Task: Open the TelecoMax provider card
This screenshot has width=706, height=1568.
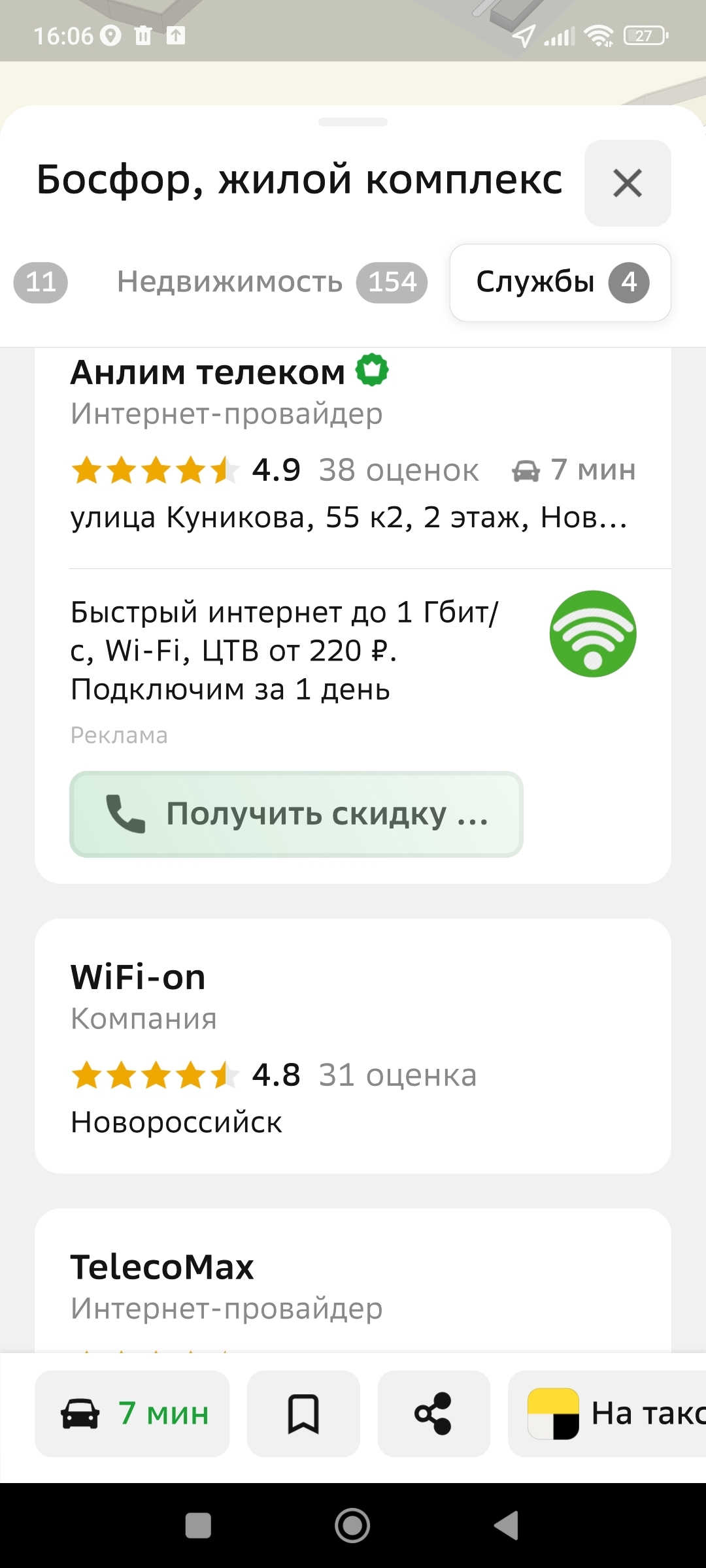Action: 353,1281
